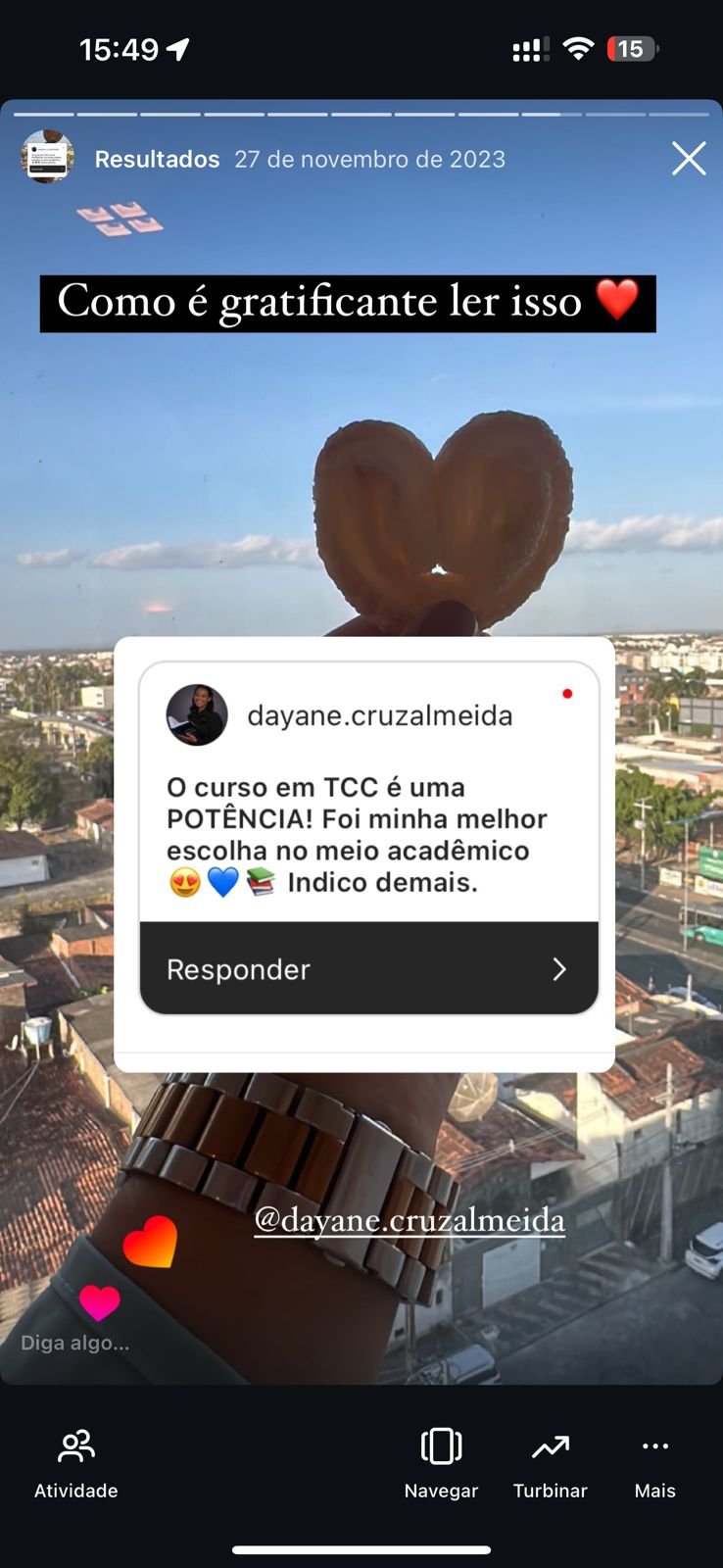The image size is (723, 1568).
Task: Tap Navegar at the bottom
Action: click(x=441, y=1463)
